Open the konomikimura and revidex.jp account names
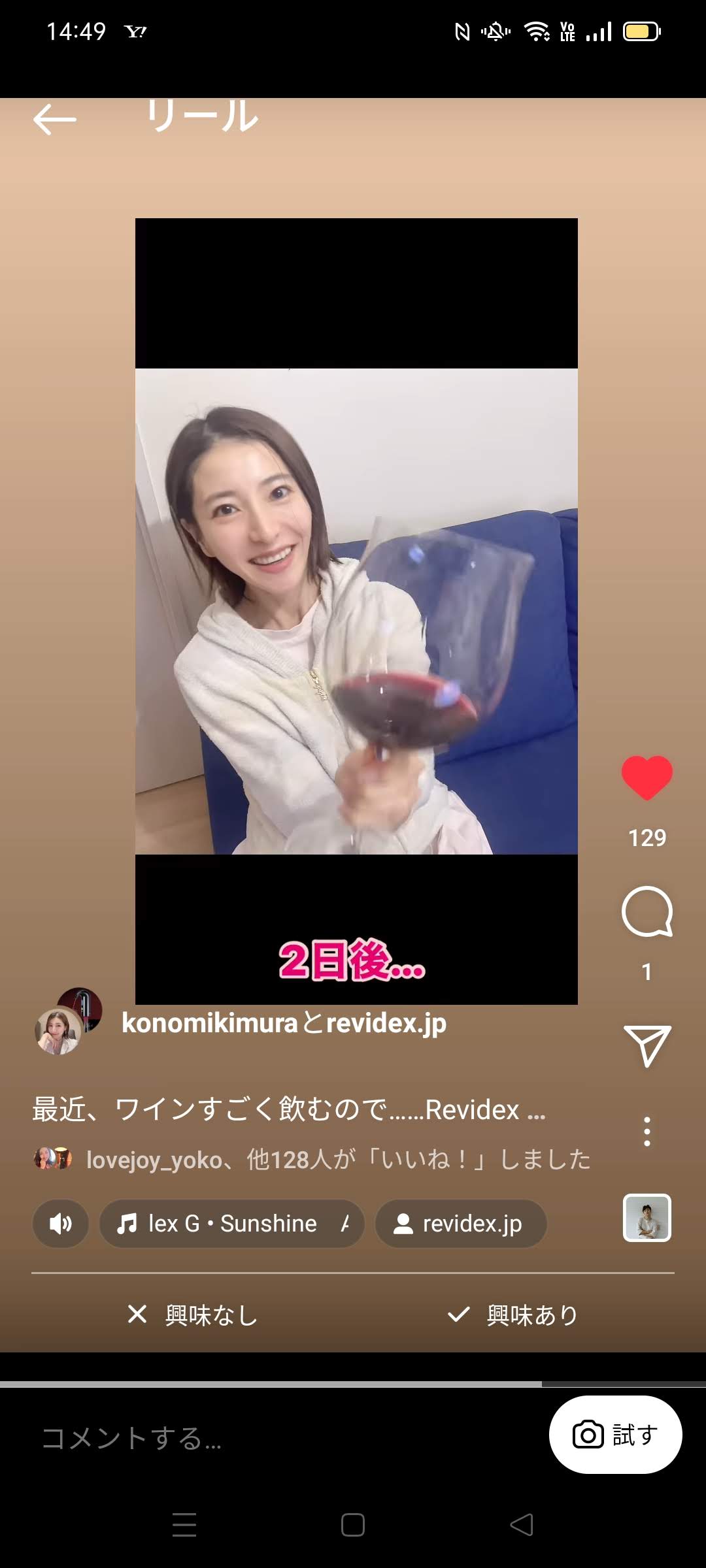The image size is (706, 1568). (284, 1023)
